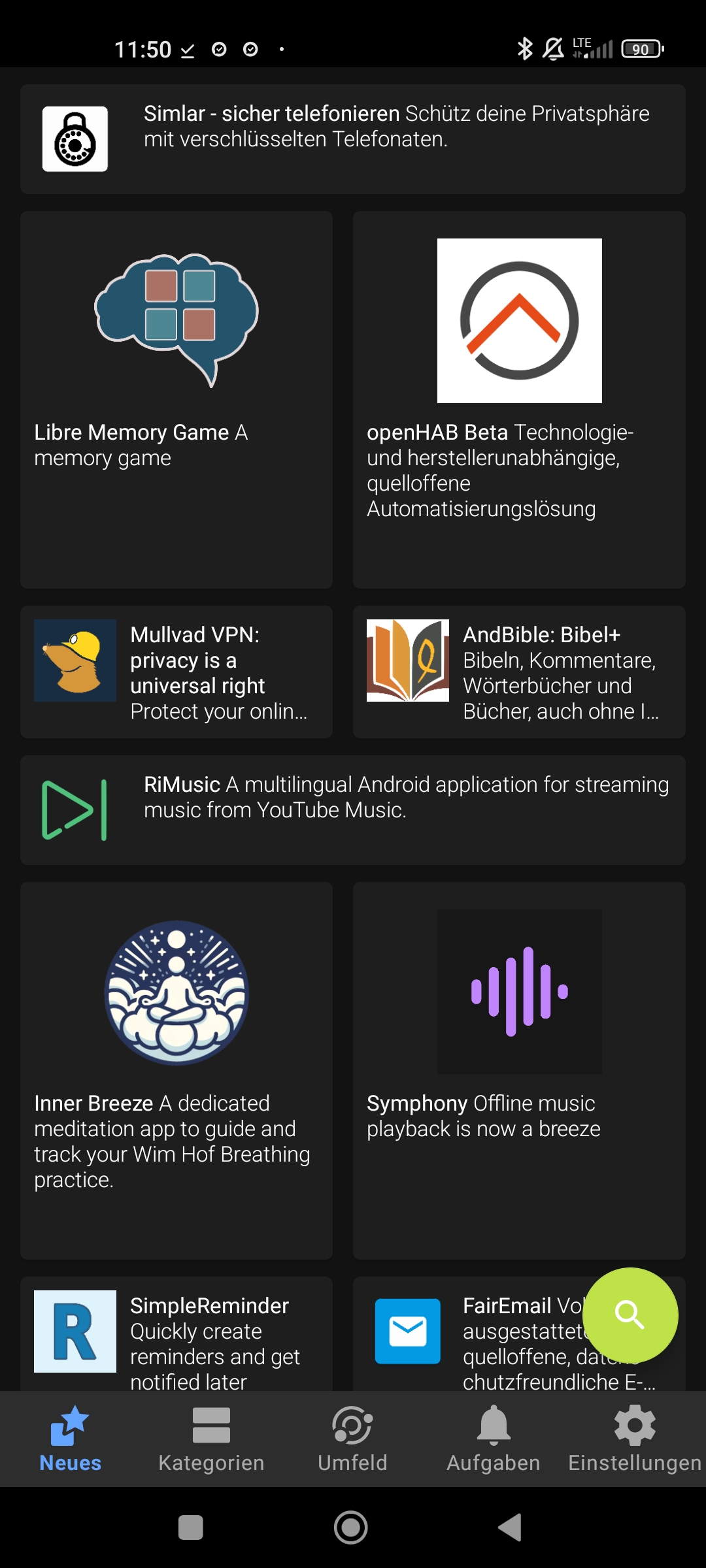Select the Neues tab

point(71,1439)
